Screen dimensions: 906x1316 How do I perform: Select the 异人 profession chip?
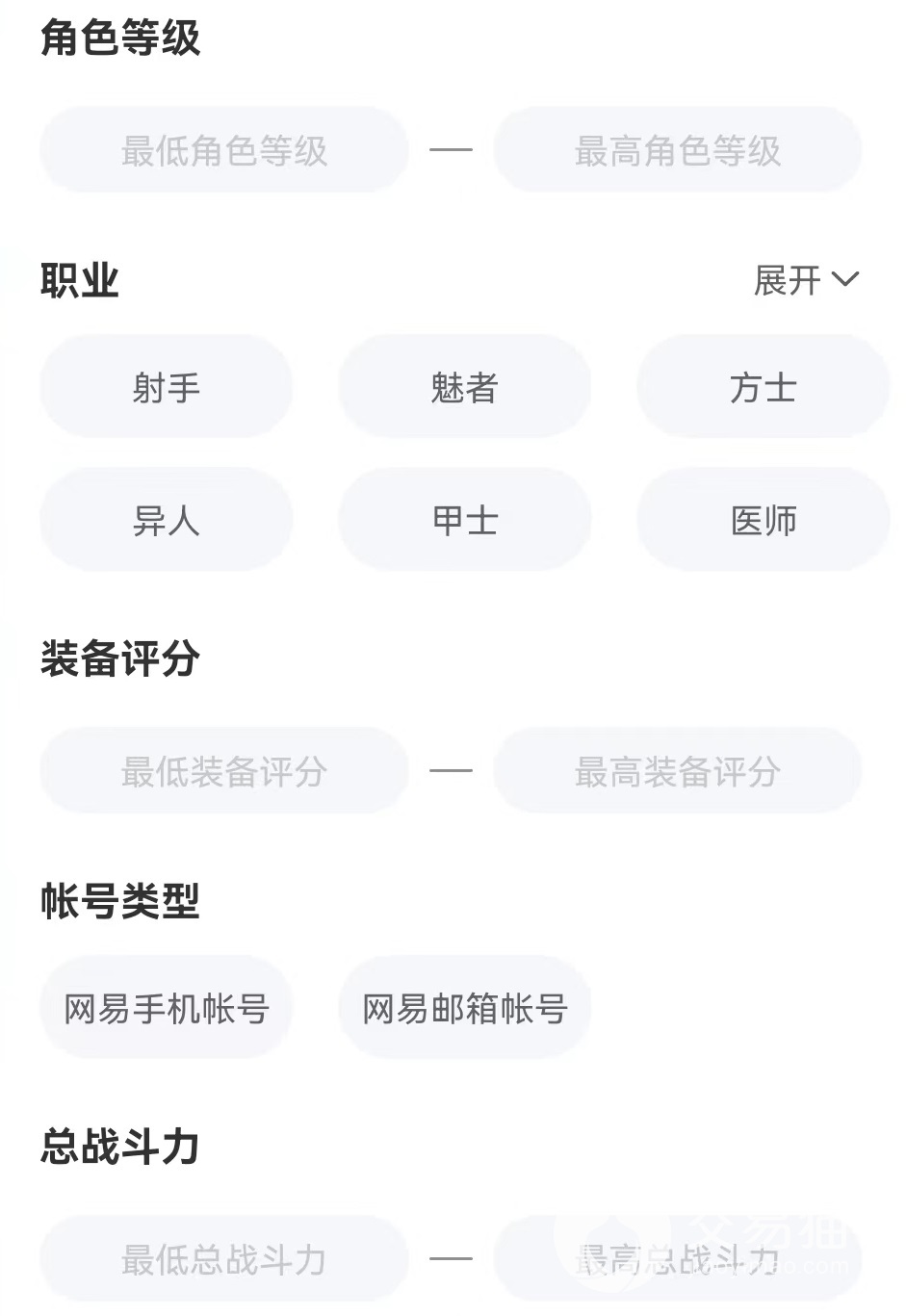(166, 520)
